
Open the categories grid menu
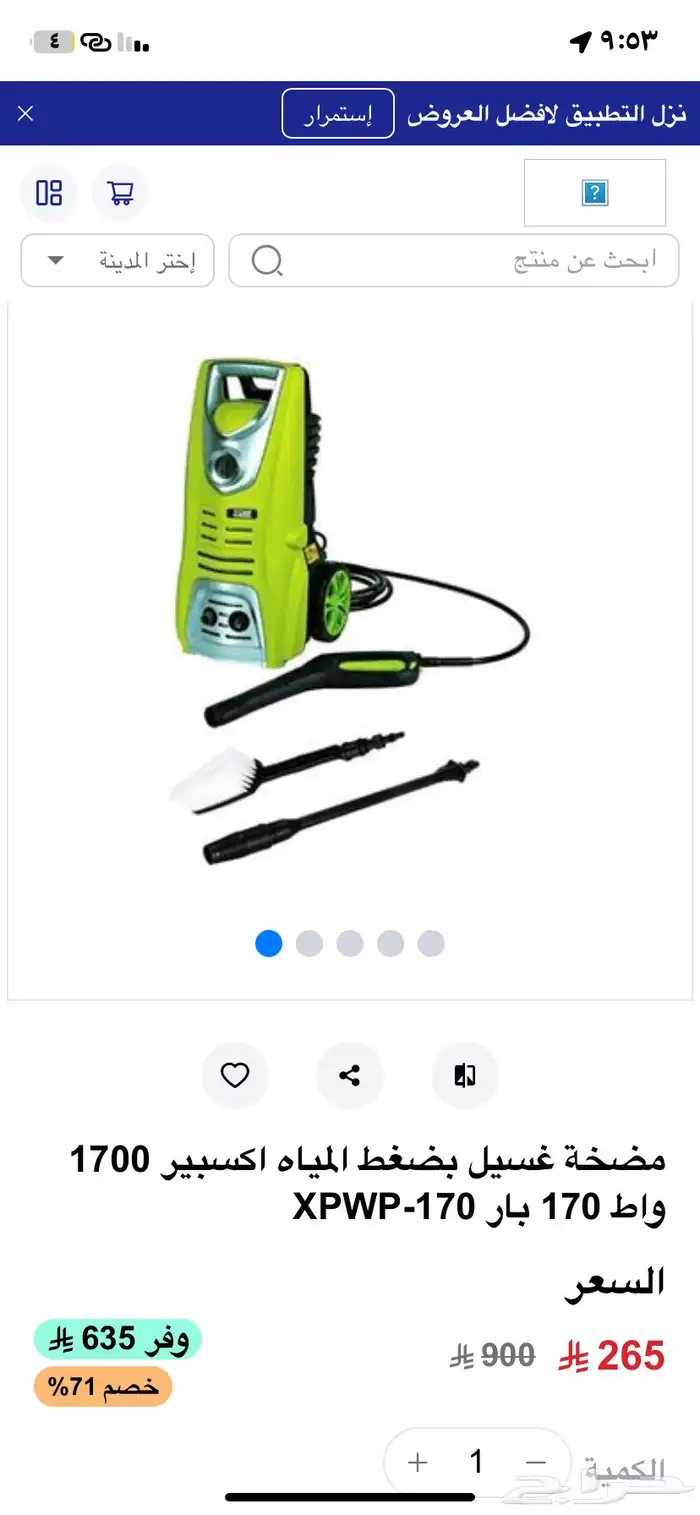49,193
